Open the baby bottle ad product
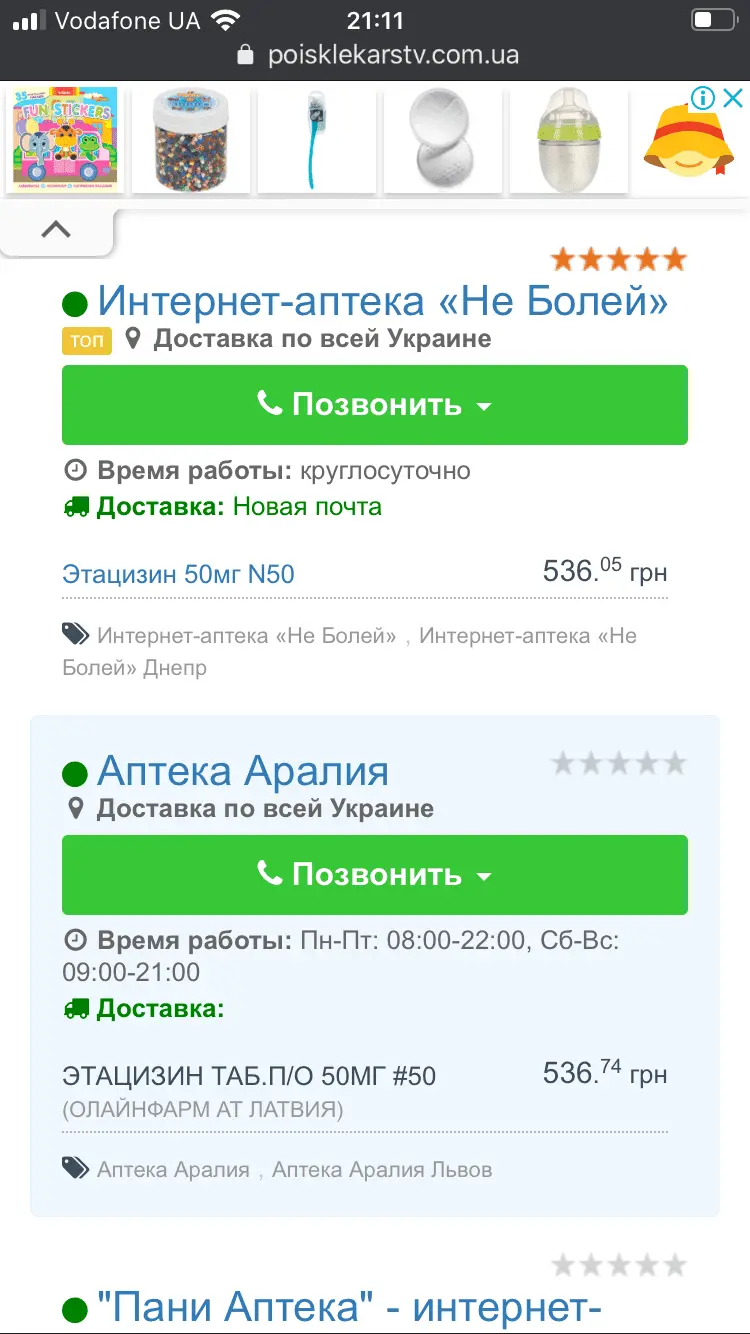The height and width of the screenshot is (1334, 750). tap(568, 140)
